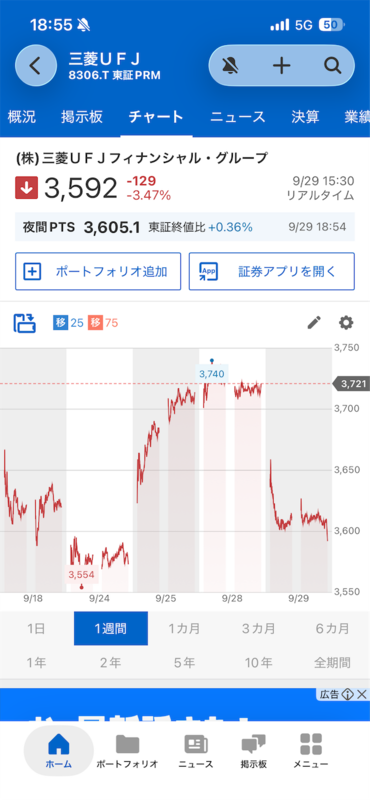The height and width of the screenshot is (800, 370).
Task: Open the 決算 tab
Action: coord(305,117)
